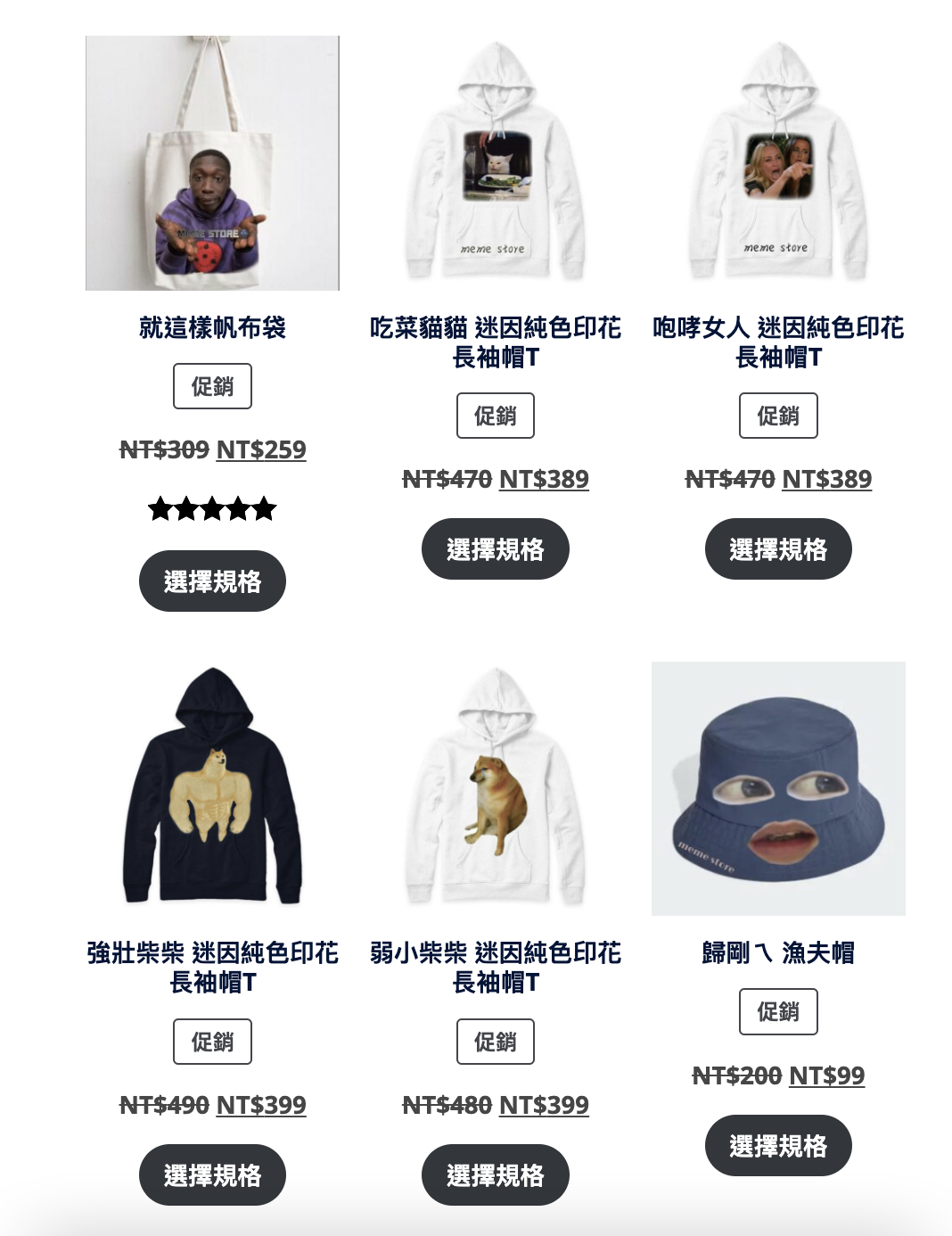Open the 歸剛ㄟ 漁夫帽 bucket hat image
The image size is (952, 1236).
tap(778, 788)
